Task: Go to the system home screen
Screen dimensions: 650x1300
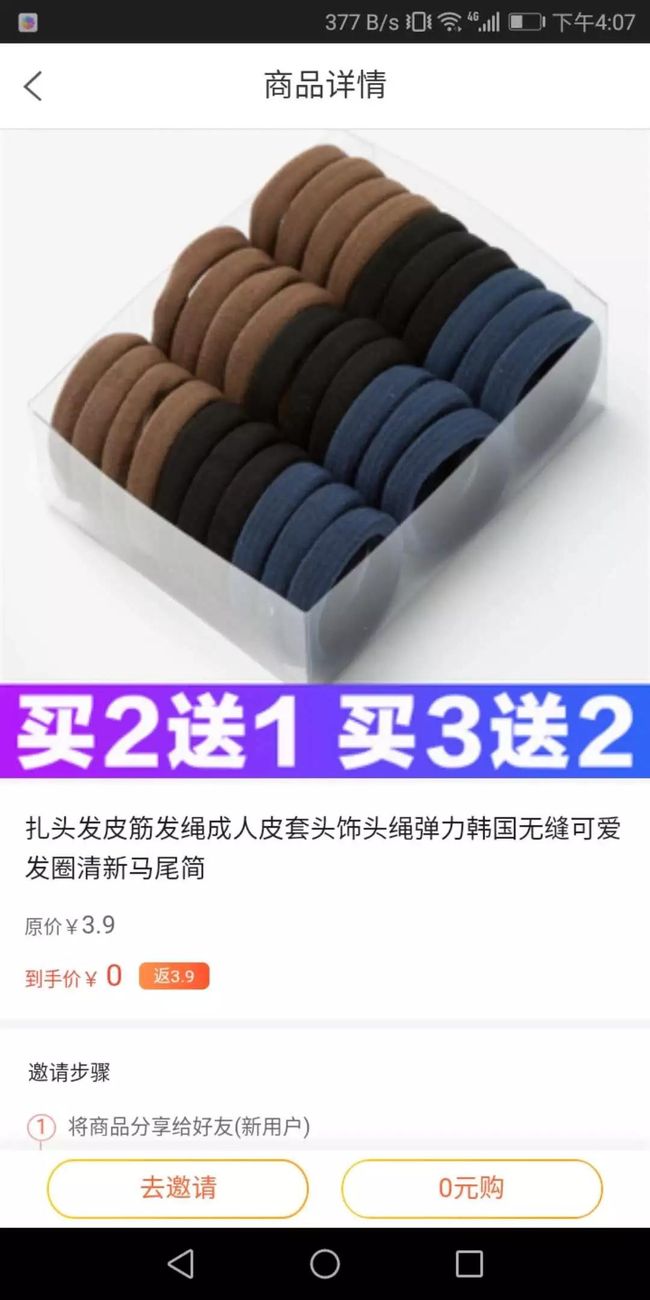Action: pyautogui.click(x=325, y=1264)
